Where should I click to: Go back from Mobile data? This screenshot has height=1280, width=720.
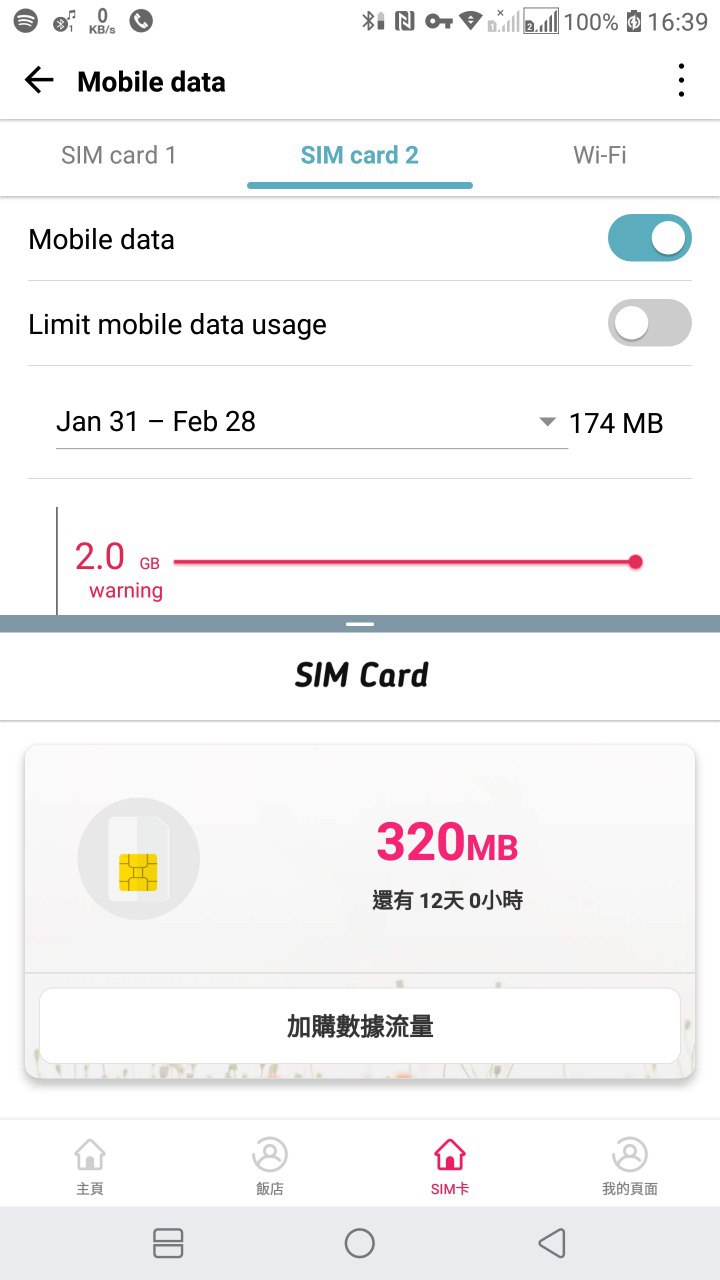[x=39, y=81]
